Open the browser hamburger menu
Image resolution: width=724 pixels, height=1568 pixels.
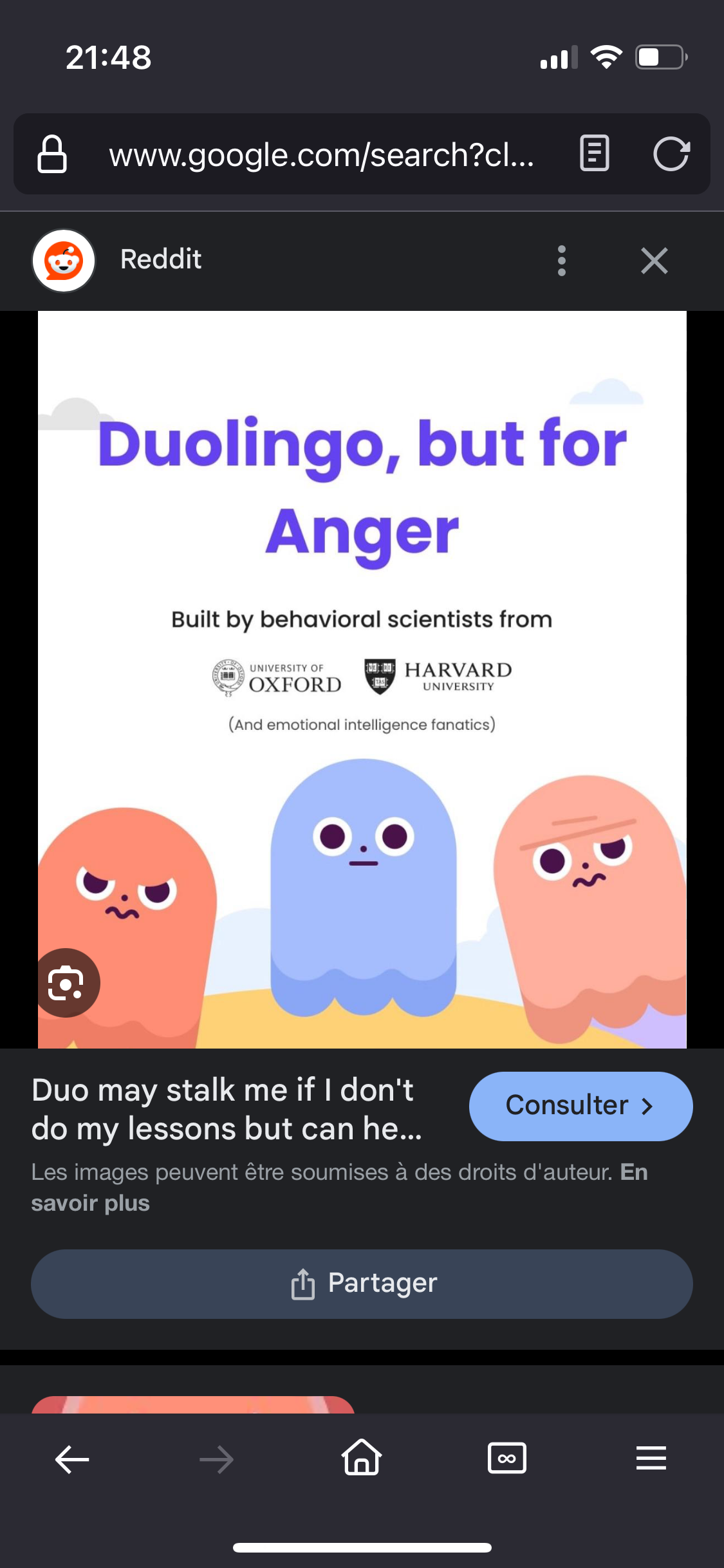(x=651, y=1458)
